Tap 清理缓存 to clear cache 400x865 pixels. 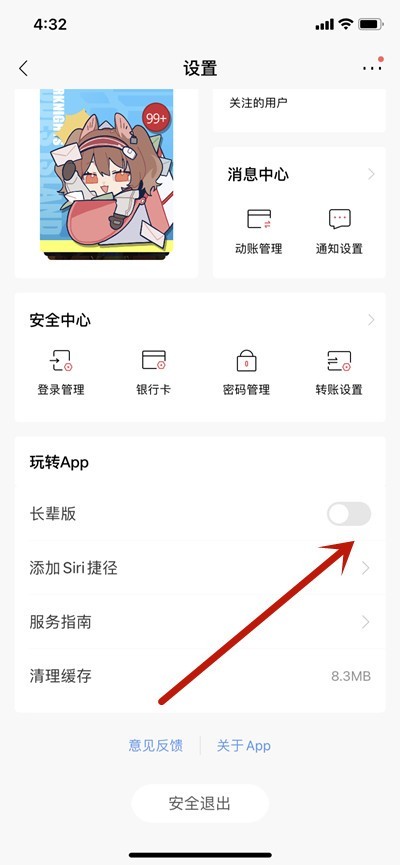tap(200, 676)
